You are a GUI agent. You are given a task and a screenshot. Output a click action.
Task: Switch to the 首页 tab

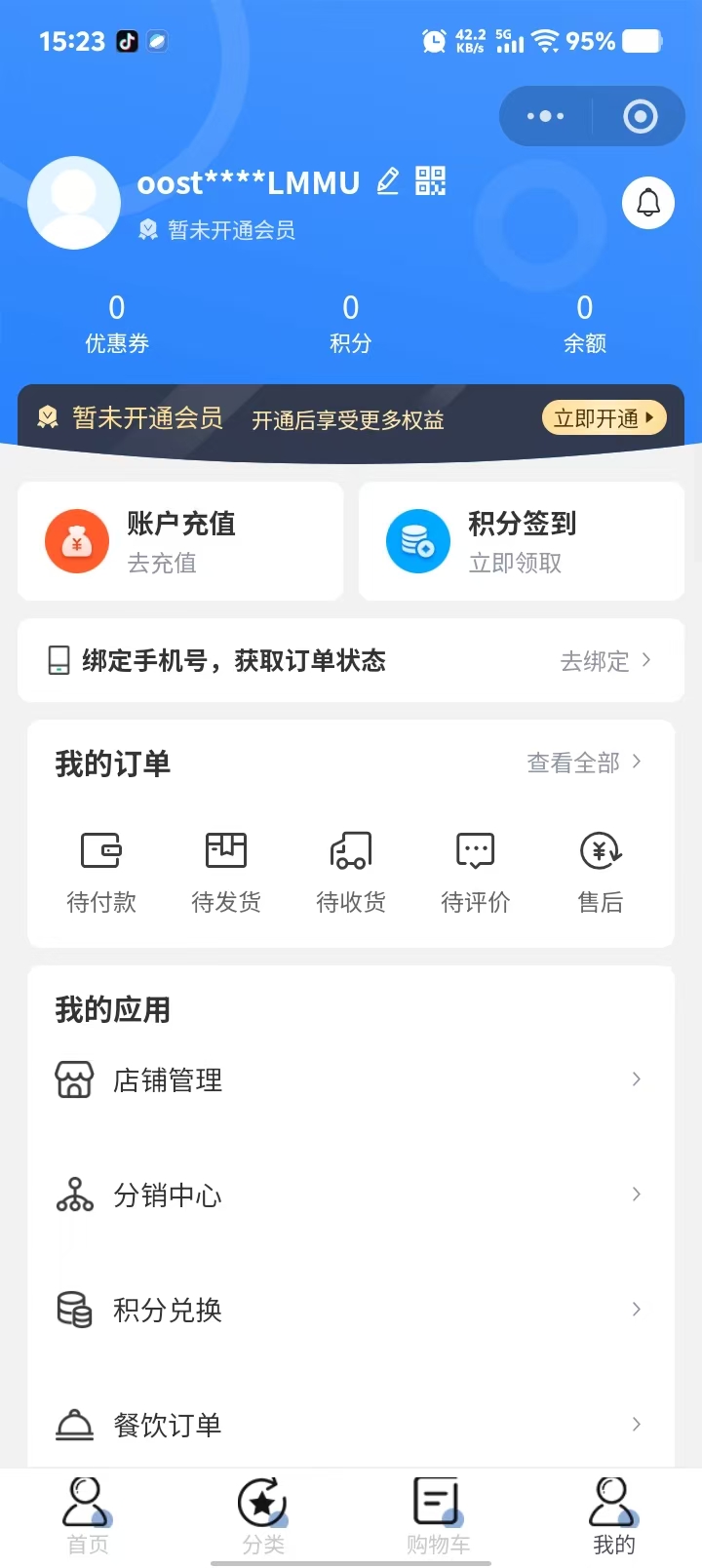pyautogui.click(x=88, y=1516)
